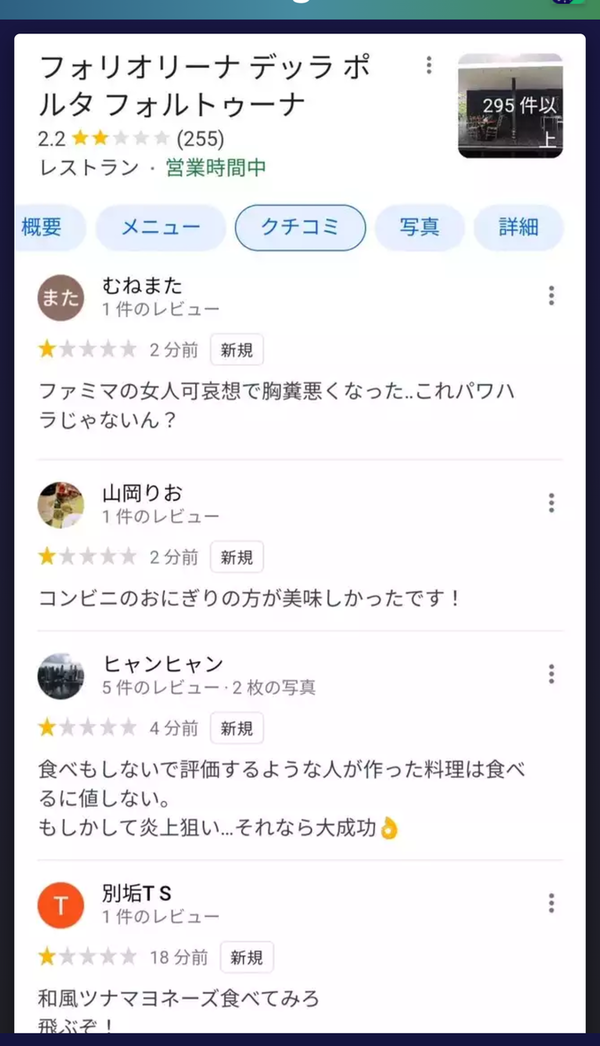The width and height of the screenshot is (600, 1046).
Task: Open options for 別垢T S's review
Action: coord(551,903)
